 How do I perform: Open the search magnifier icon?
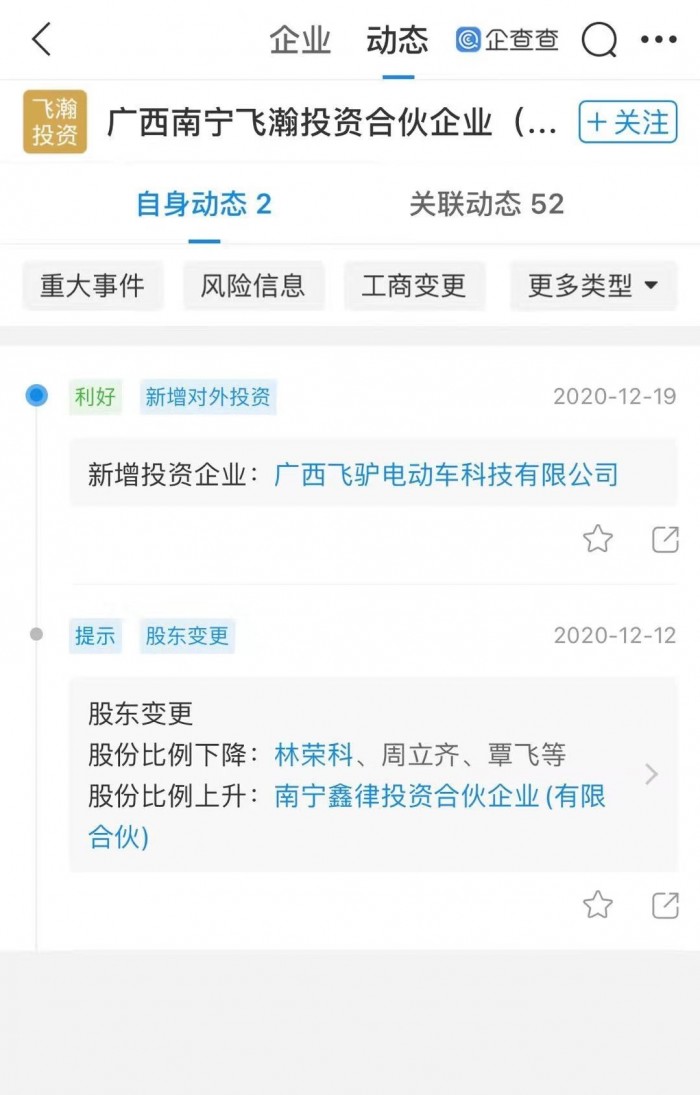pyautogui.click(x=599, y=40)
